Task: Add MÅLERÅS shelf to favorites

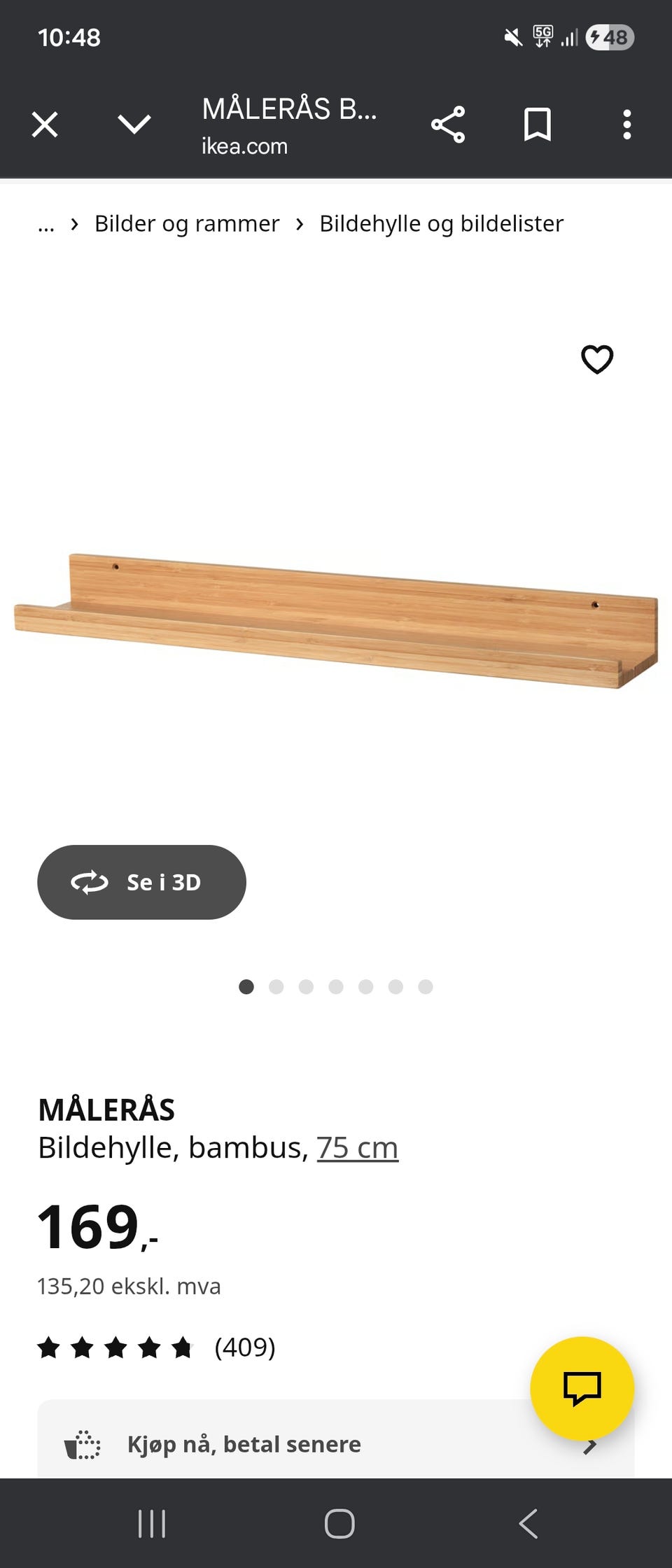Action: pos(597,360)
